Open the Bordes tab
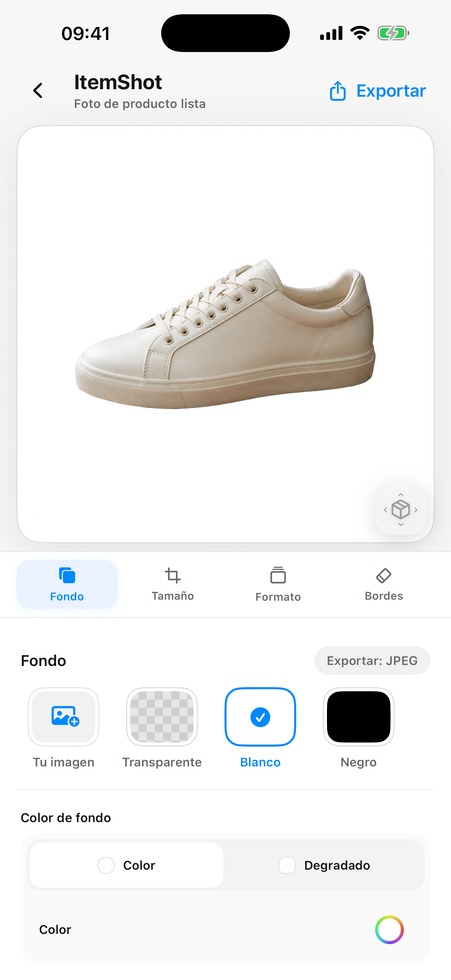Image resolution: width=451 pixels, height=980 pixels. 384,584
